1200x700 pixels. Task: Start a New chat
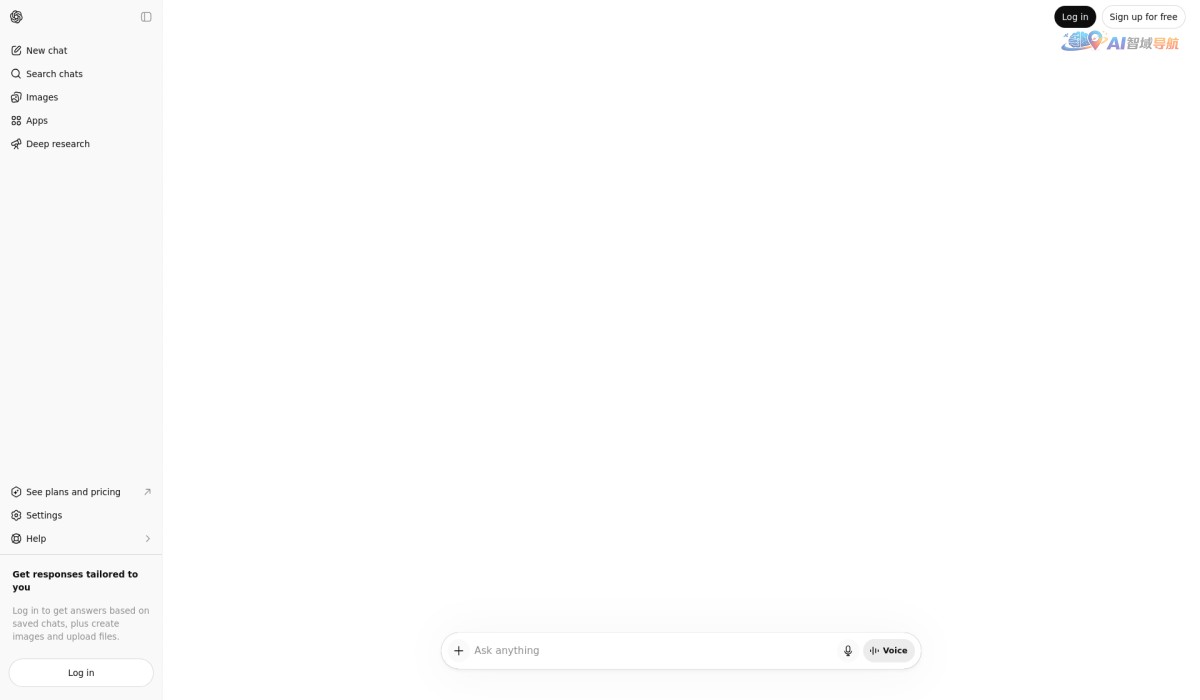(x=46, y=51)
